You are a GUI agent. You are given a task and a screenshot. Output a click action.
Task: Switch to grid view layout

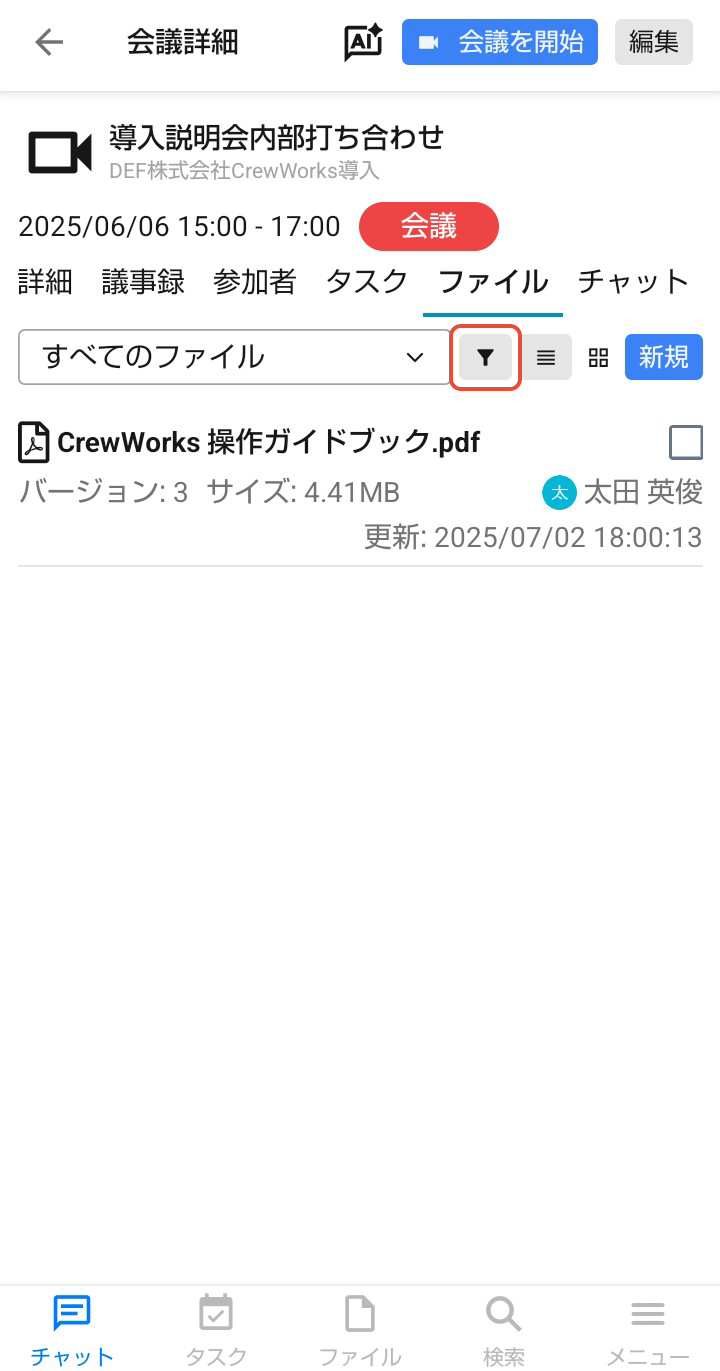coord(598,357)
